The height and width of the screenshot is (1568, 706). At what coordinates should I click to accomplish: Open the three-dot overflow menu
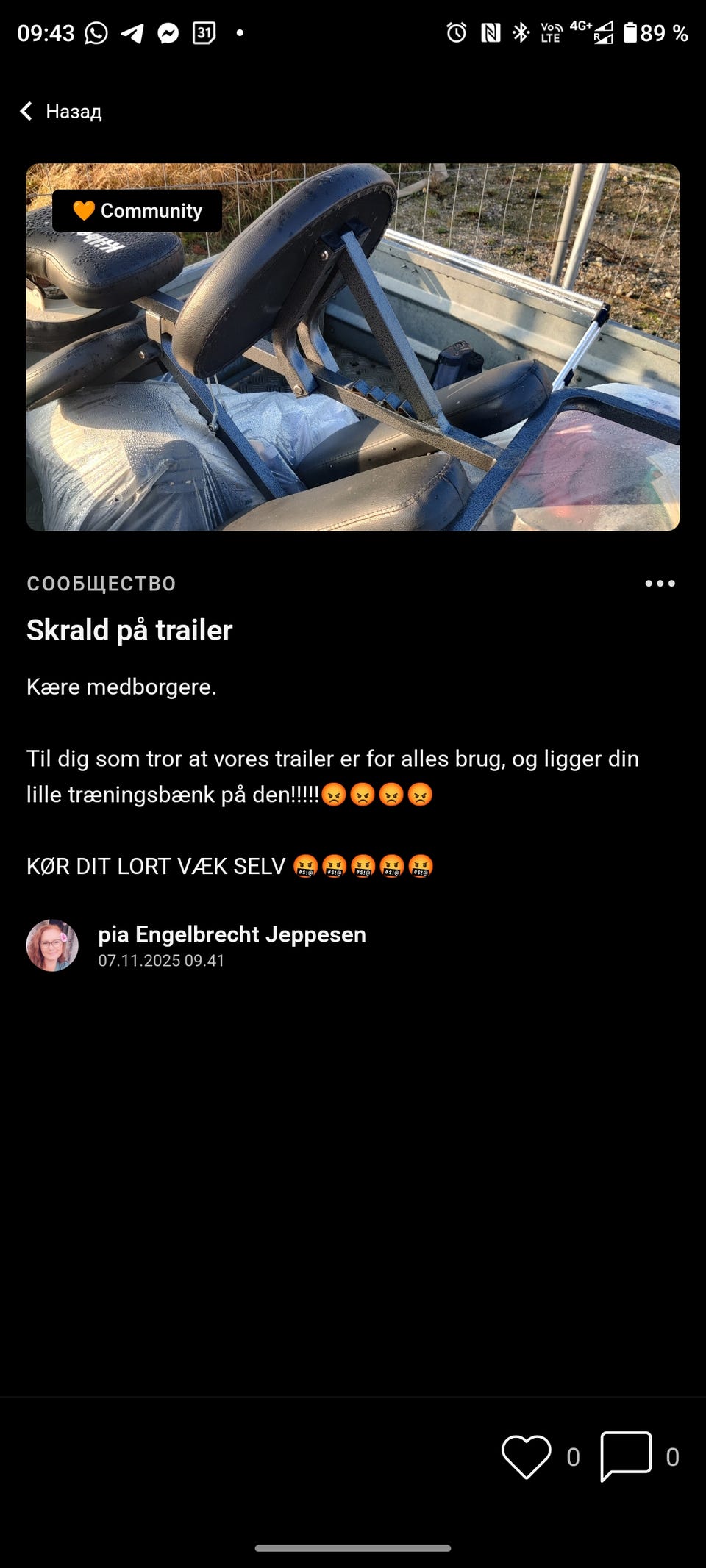click(x=660, y=584)
